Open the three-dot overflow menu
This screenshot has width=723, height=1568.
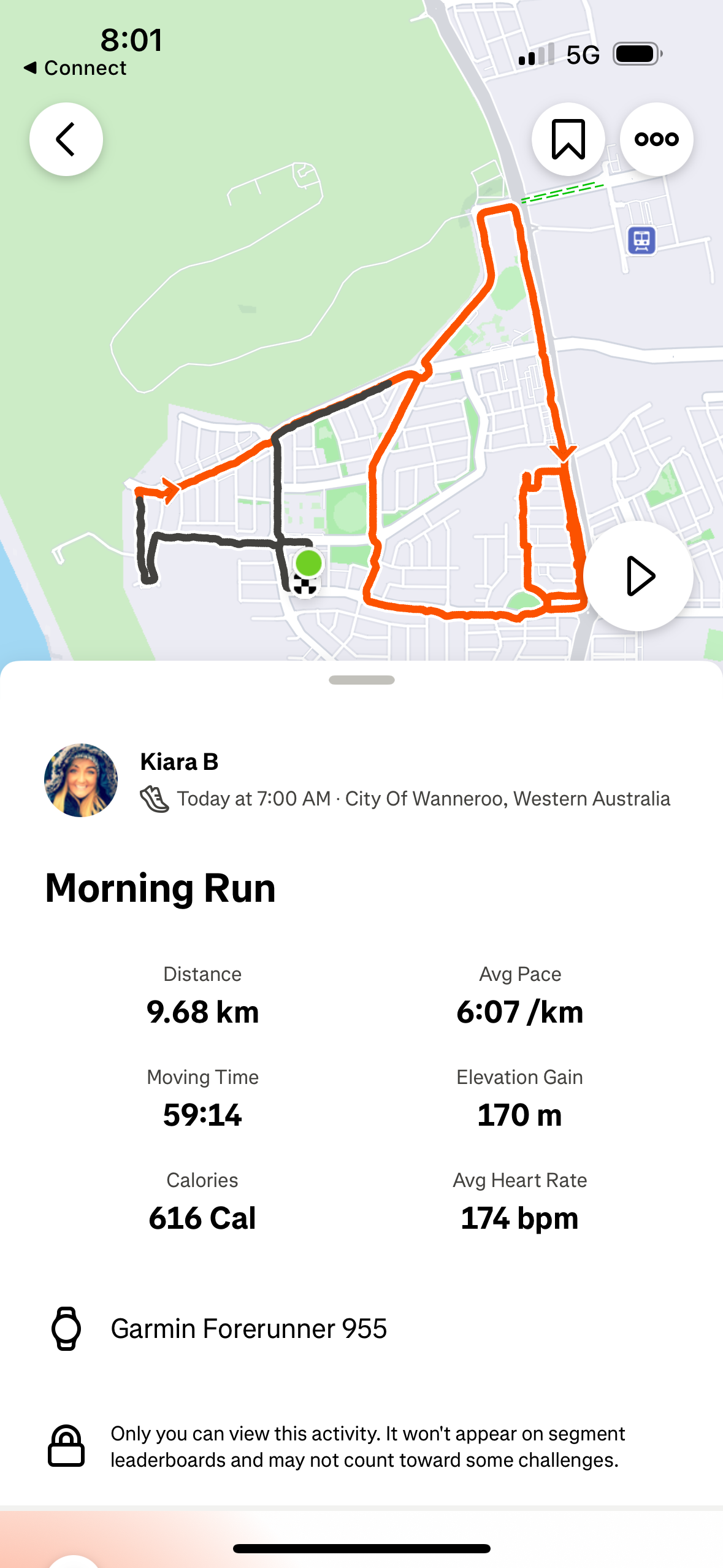click(x=656, y=139)
